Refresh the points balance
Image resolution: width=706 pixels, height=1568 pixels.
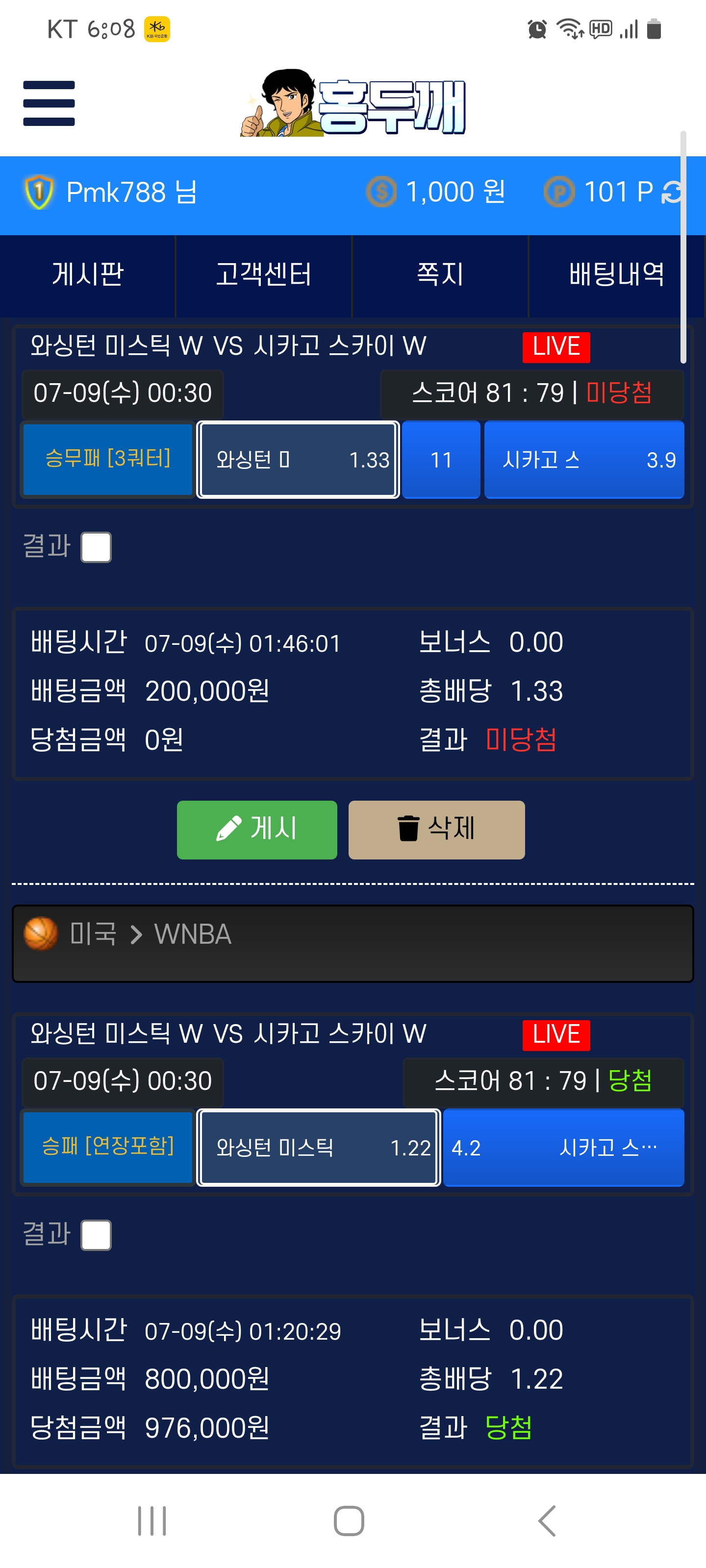[x=672, y=193]
